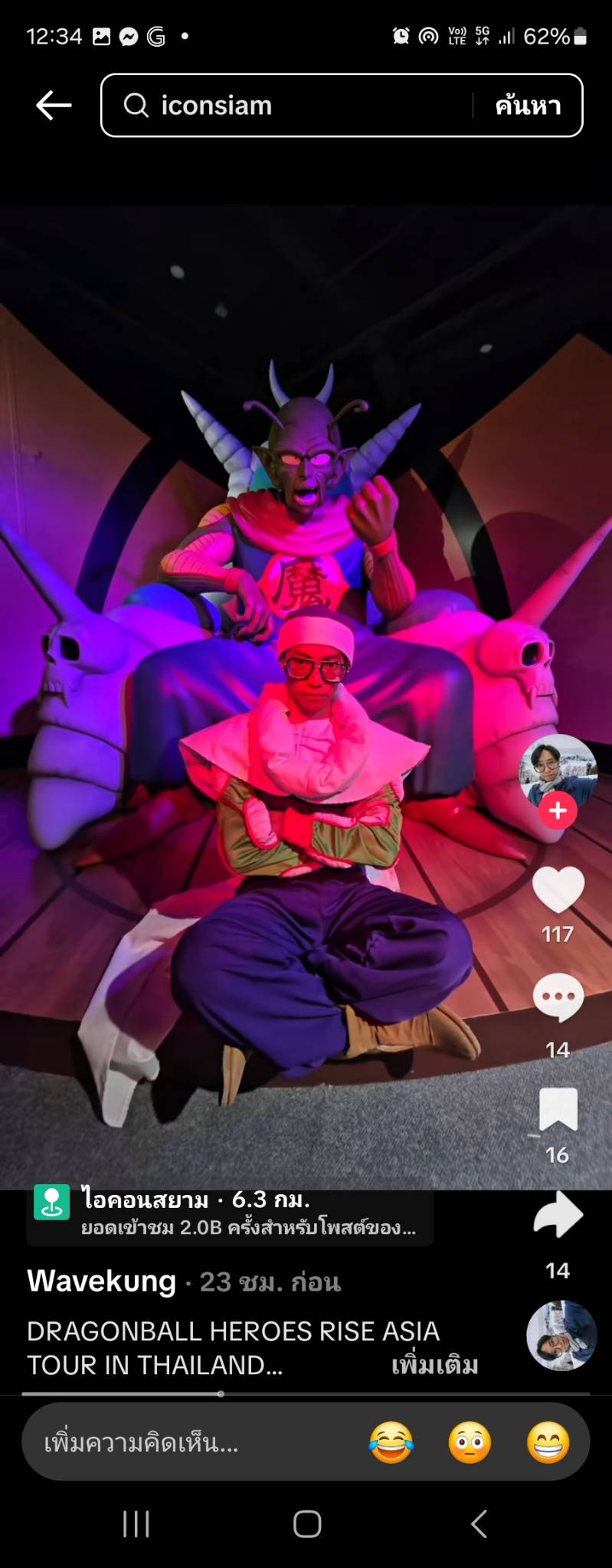This screenshot has height=1568, width=612.
Task: Share this video with the arrow
Action: coord(558,1216)
